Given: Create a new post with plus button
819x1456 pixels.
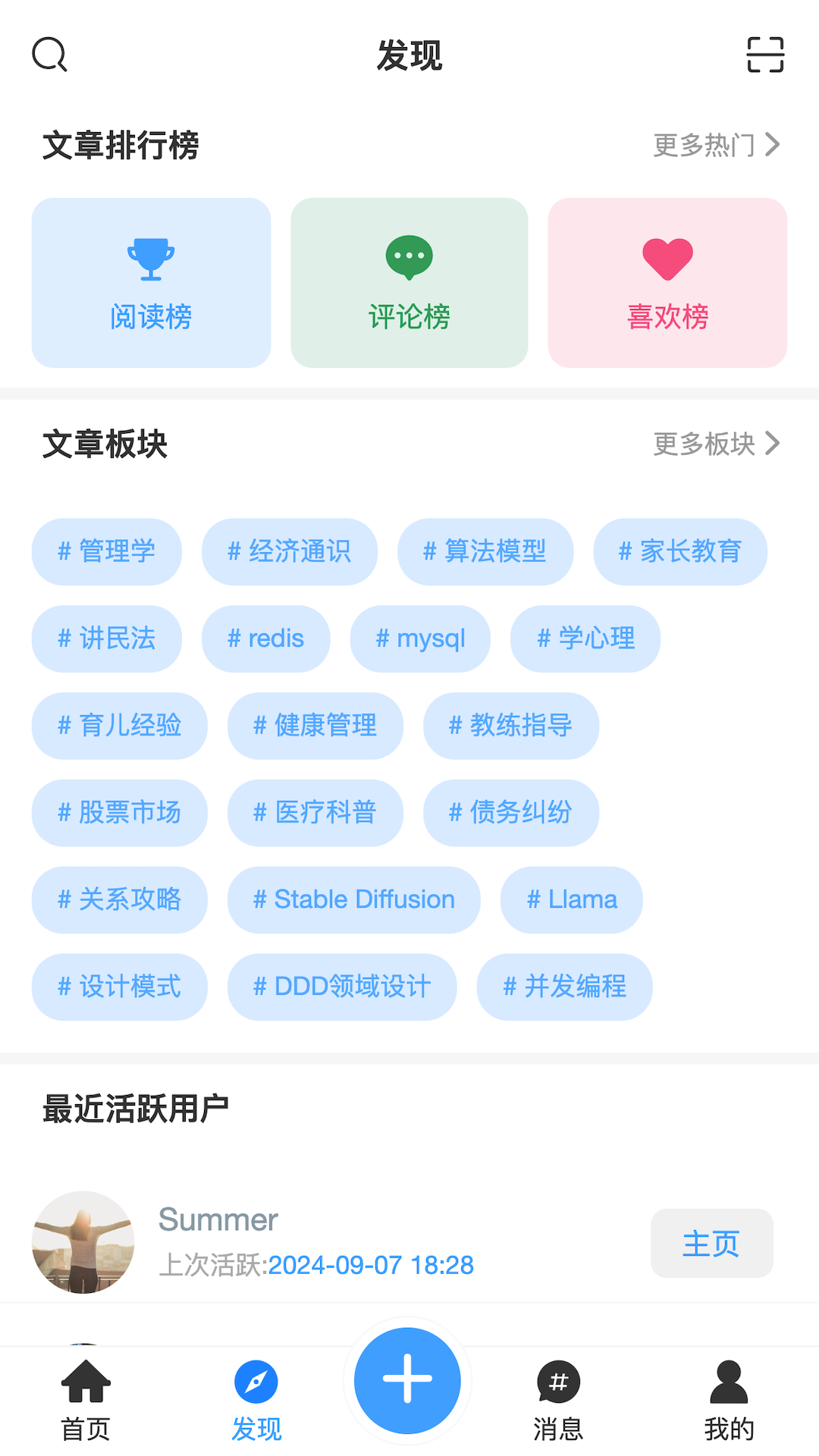Looking at the screenshot, I should tap(408, 1380).
